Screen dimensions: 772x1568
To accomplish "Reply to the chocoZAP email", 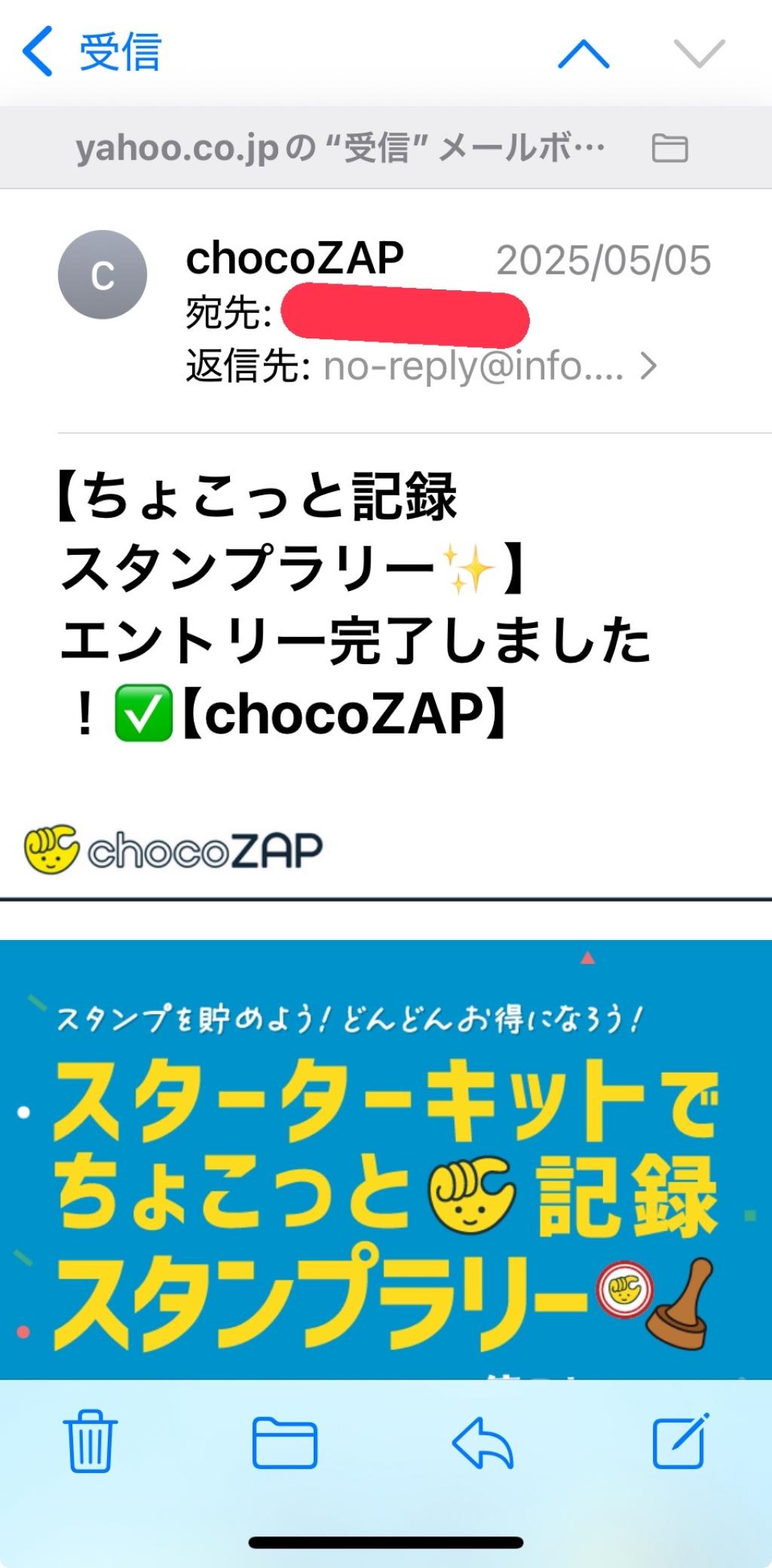I will 482,1442.
